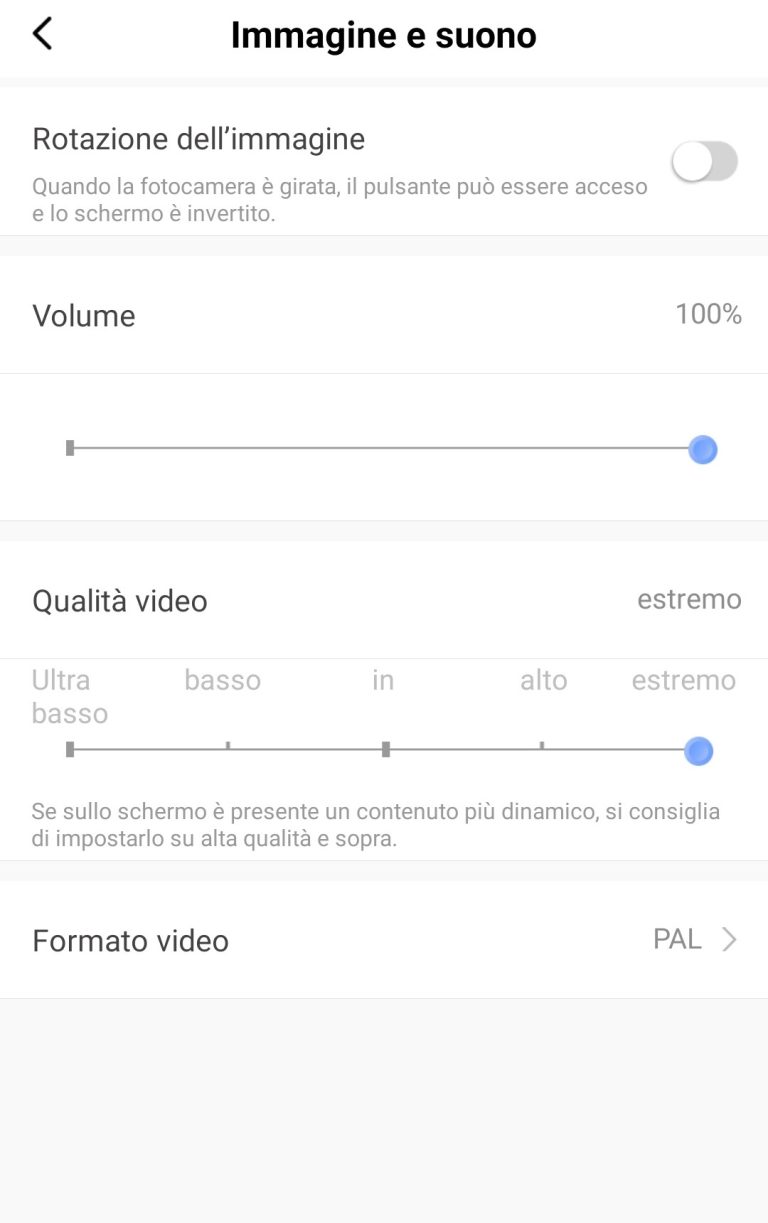Click the minimum mark on volume slider
This screenshot has width=768, height=1223.
(x=69, y=449)
